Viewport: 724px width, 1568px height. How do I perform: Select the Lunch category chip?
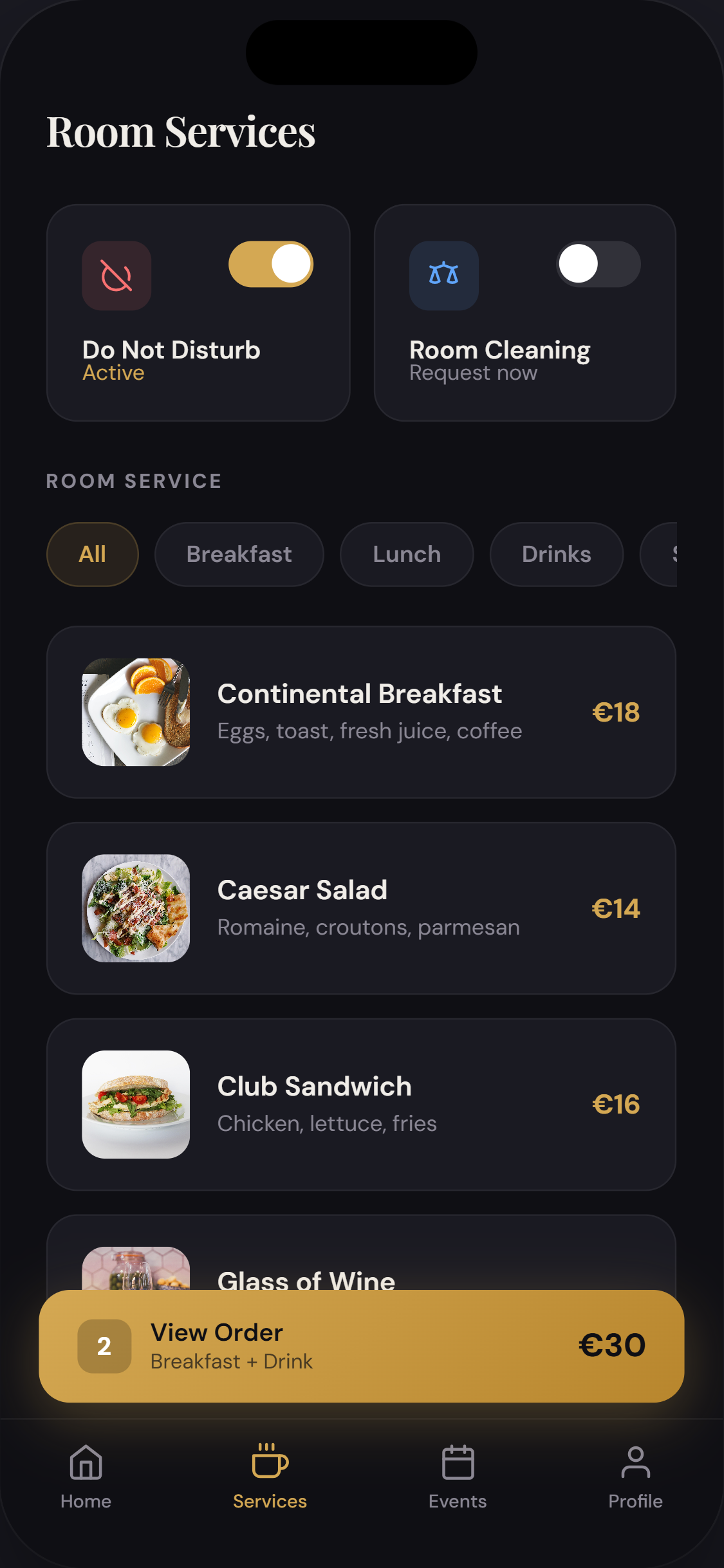[406, 554]
